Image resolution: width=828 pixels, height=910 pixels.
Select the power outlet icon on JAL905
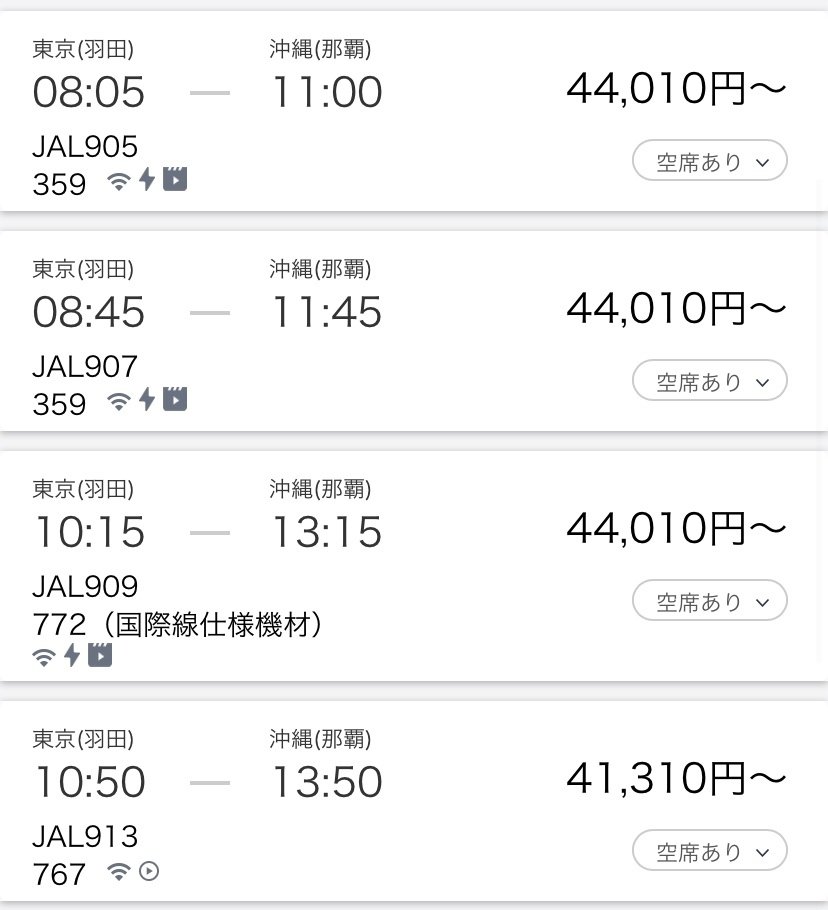click(x=146, y=180)
